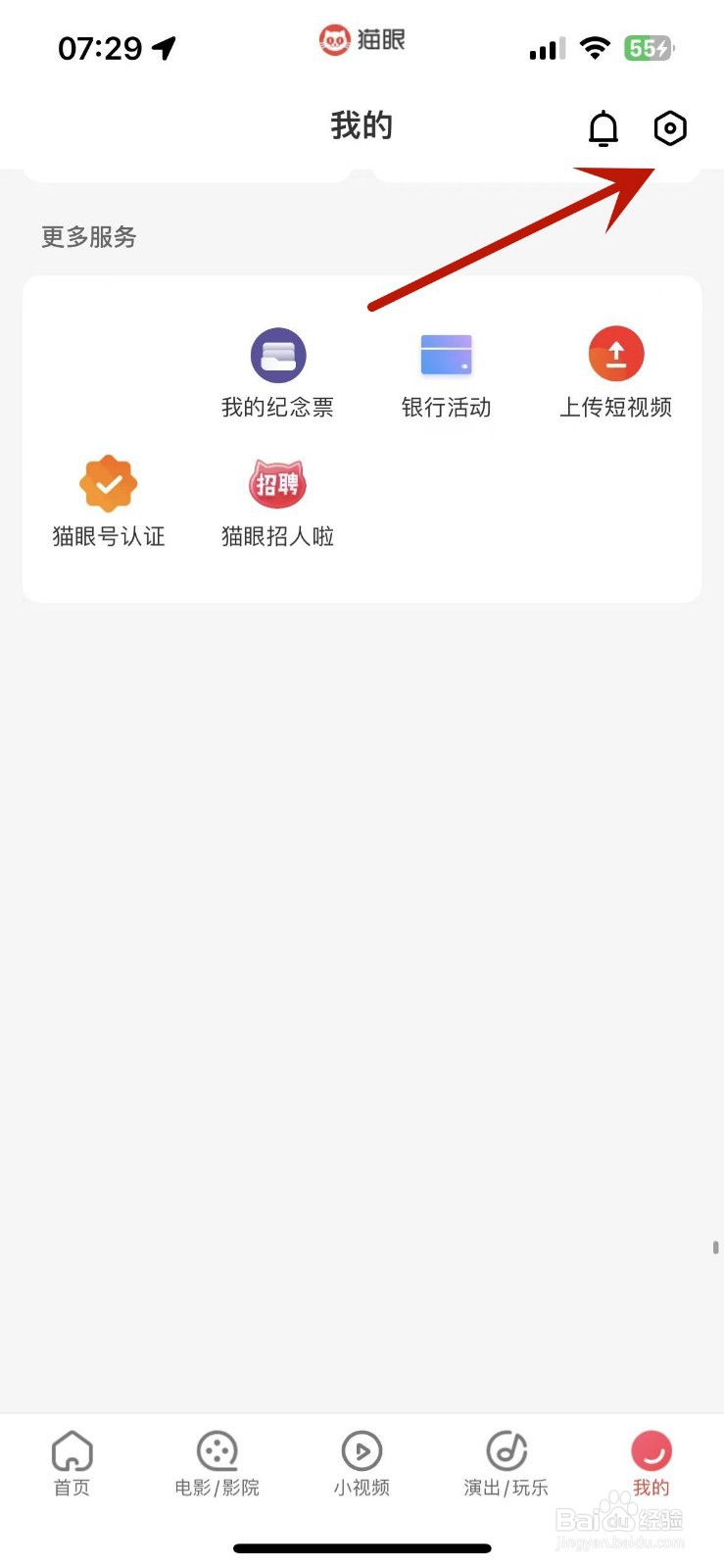
Task: Tap the 我的 page title
Action: point(362,125)
